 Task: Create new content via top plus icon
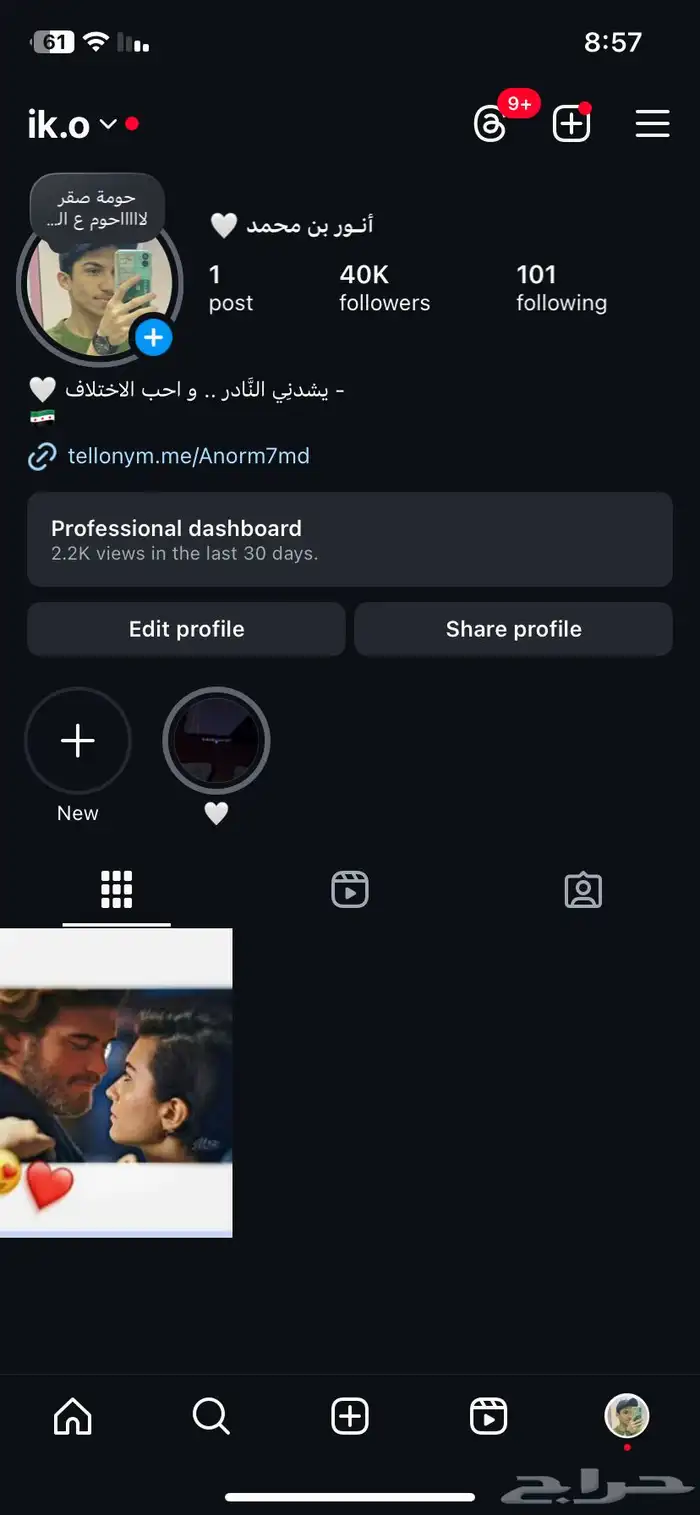pyautogui.click(x=571, y=124)
